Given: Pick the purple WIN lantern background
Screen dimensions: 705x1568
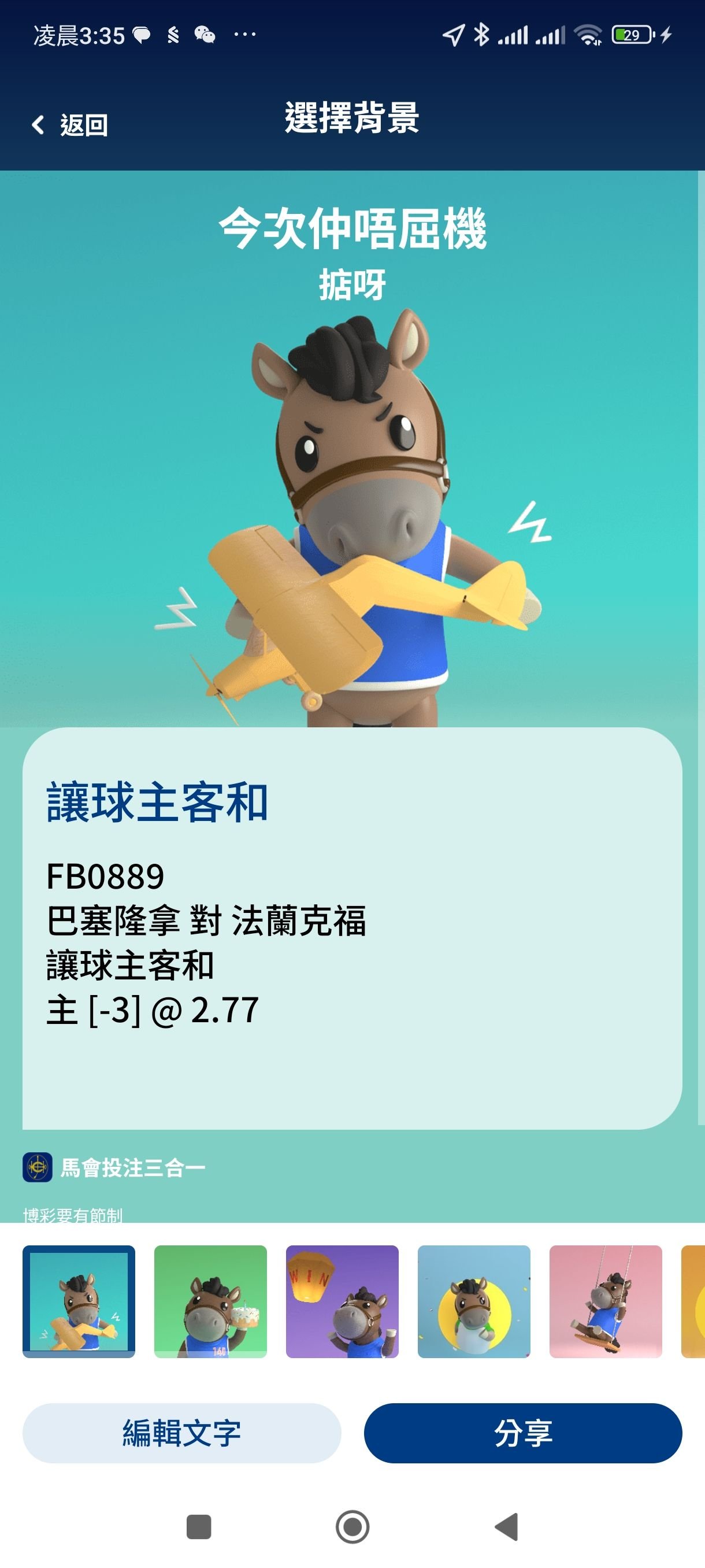Looking at the screenshot, I should point(342,1301).
